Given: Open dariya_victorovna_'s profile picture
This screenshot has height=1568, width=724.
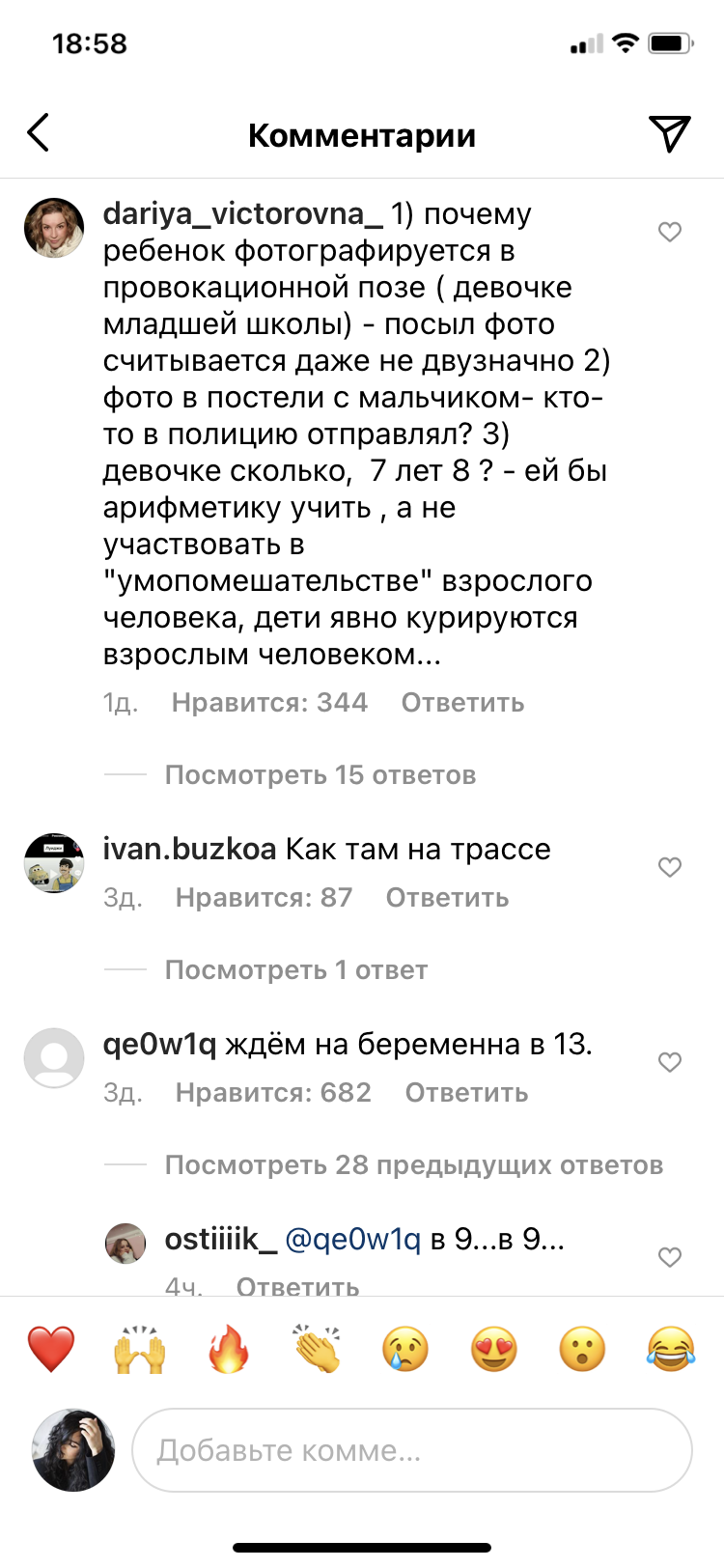Looking at the screenshot, I should pyautogui.click(x=54, y=229).
